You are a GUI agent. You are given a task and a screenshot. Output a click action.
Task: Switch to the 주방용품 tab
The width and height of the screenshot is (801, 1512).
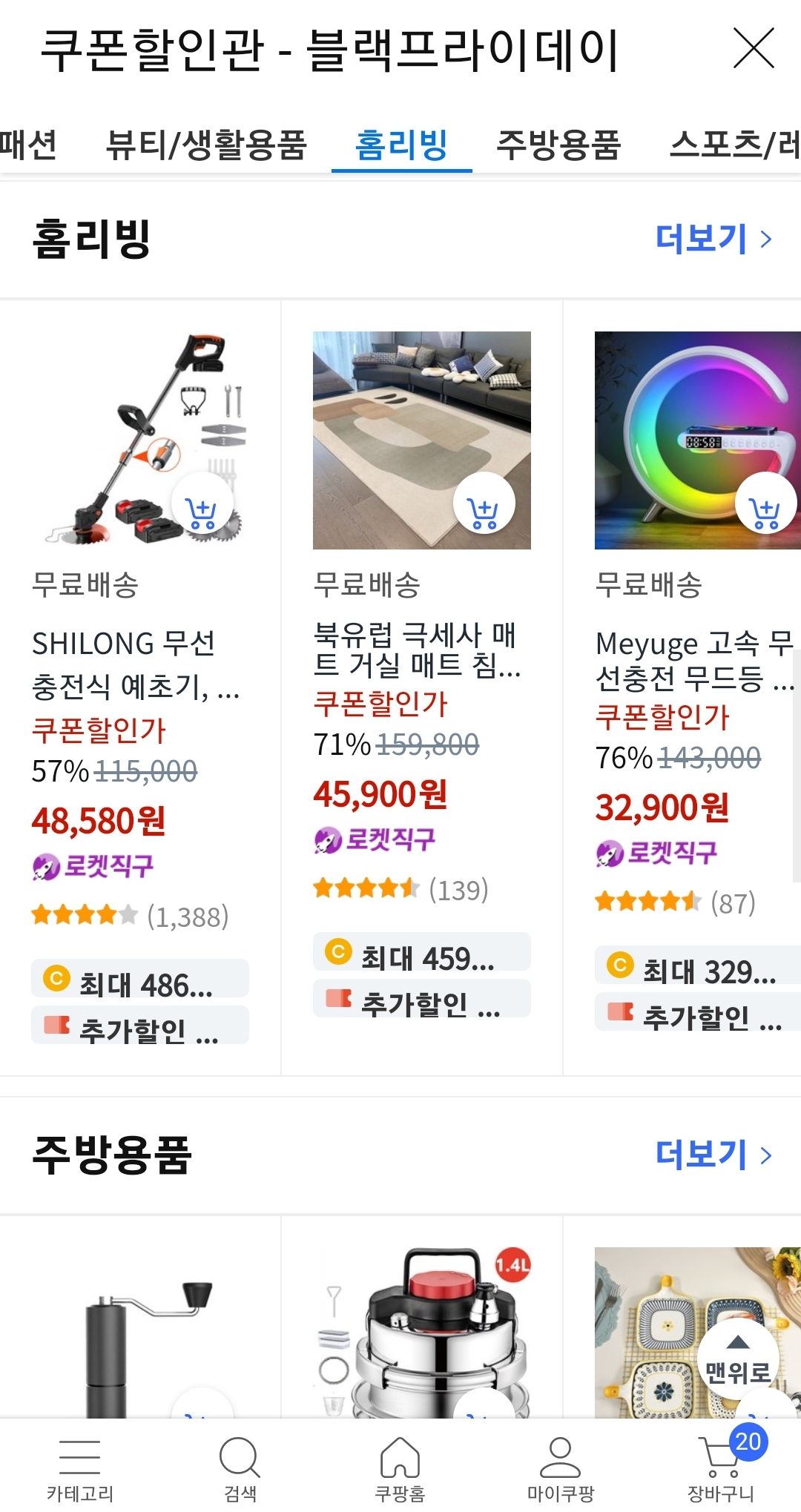coord(560,145)
